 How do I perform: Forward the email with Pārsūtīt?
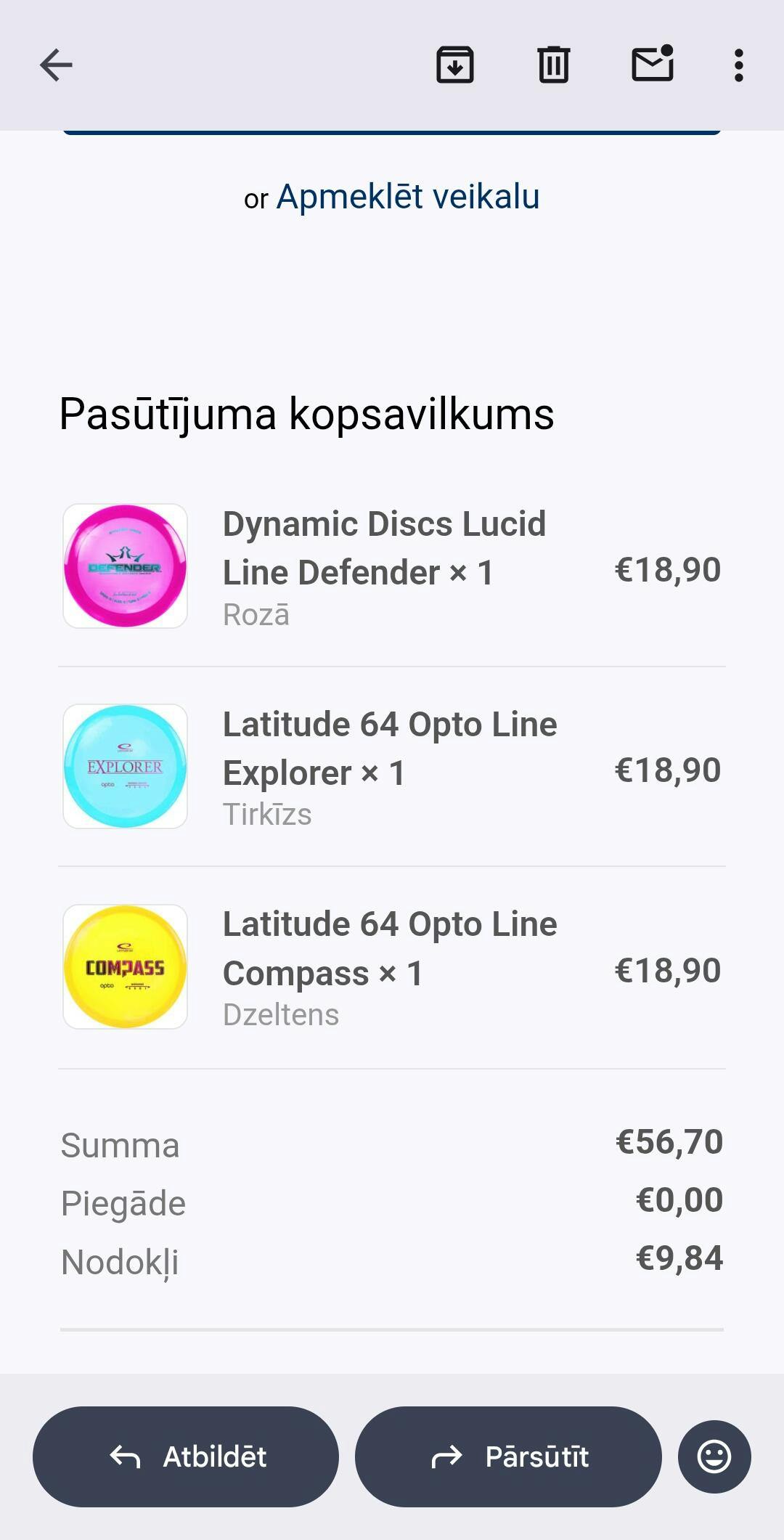(508, 1457)
